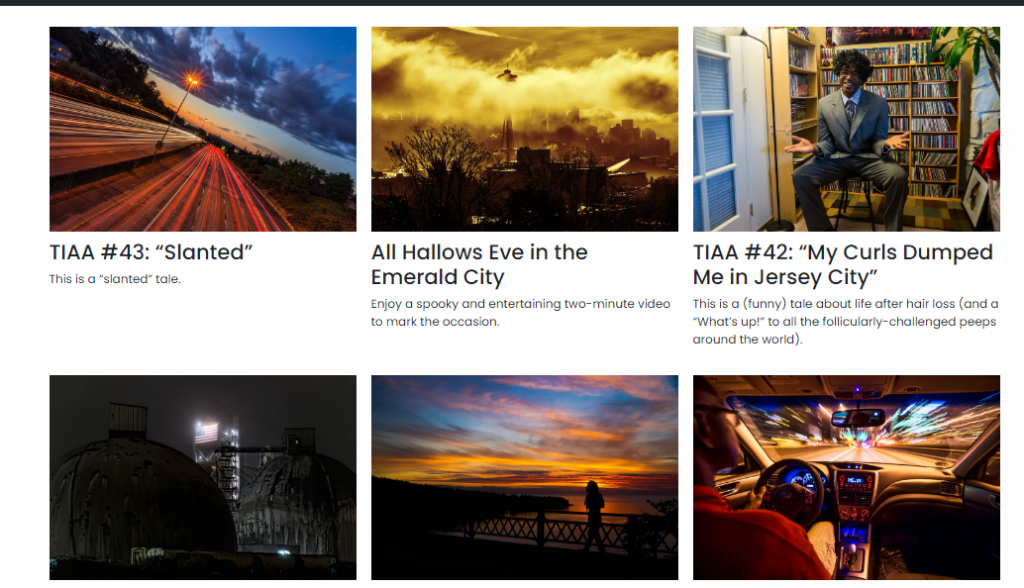Open the golden foggy city skyline photo
The image size is (1024, 588).
click(x=524, y=129)
